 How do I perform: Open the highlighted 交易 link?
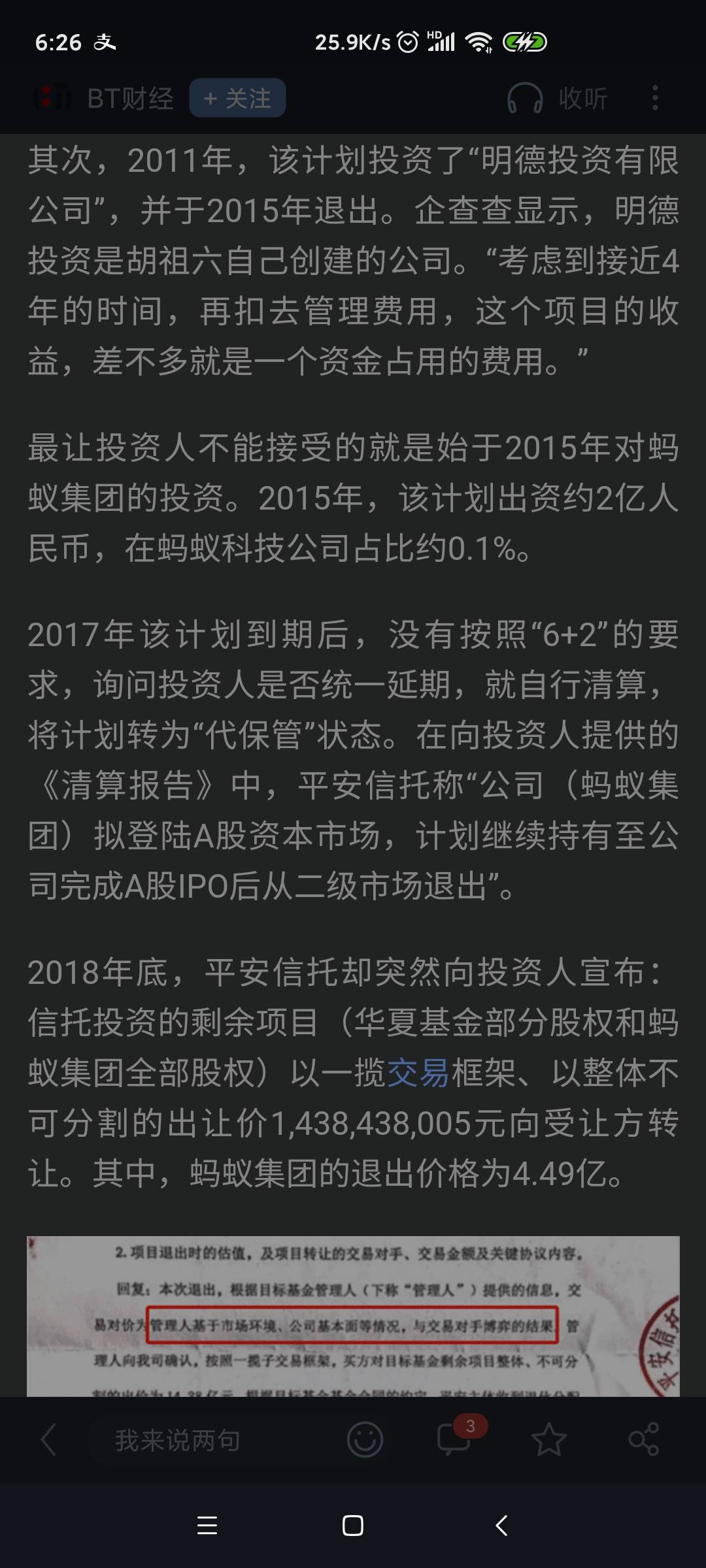pos(418,1073)
